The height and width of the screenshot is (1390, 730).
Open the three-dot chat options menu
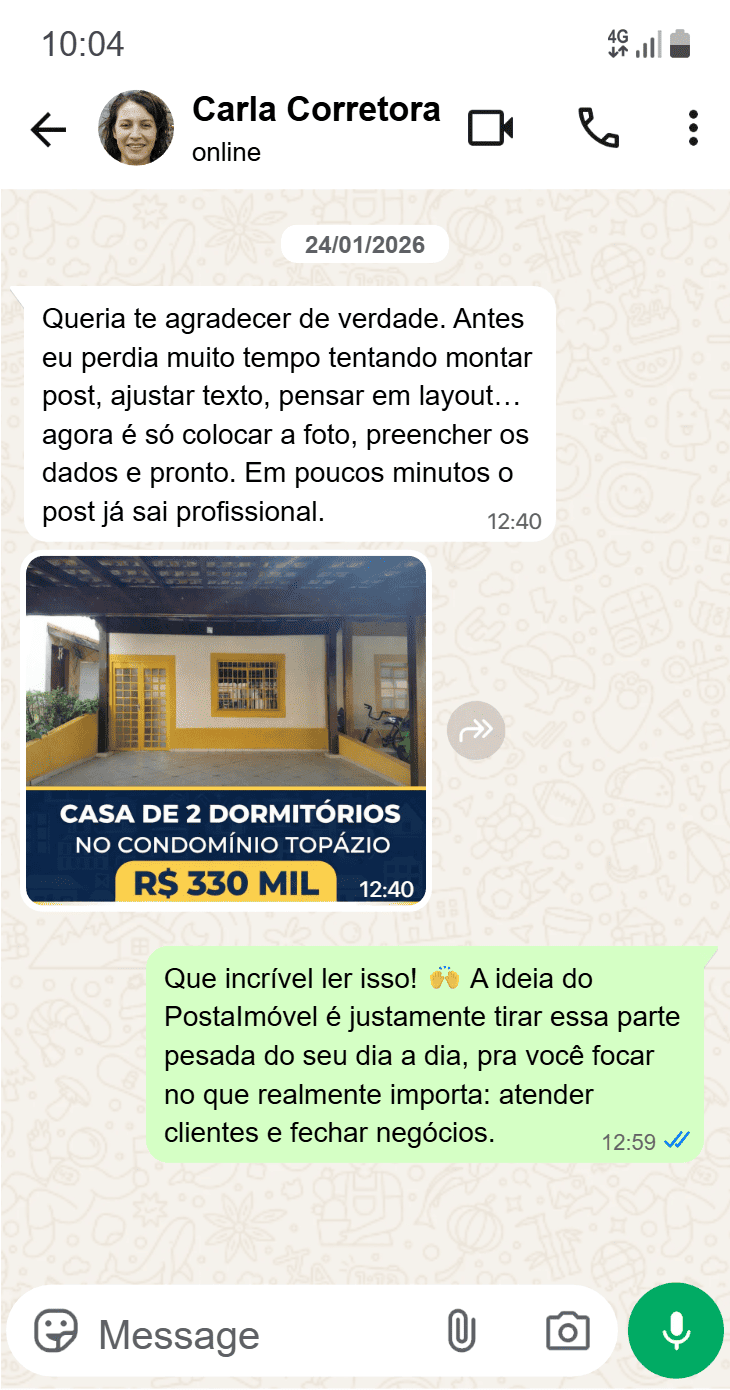click(692, 128)
